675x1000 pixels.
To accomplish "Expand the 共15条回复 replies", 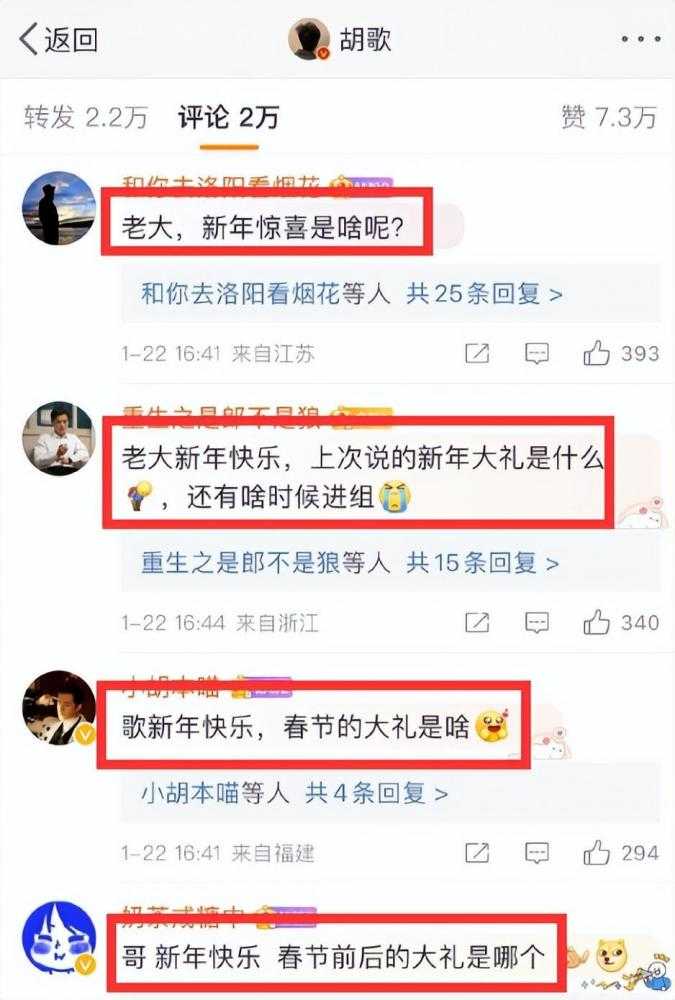I will [483, 562].
